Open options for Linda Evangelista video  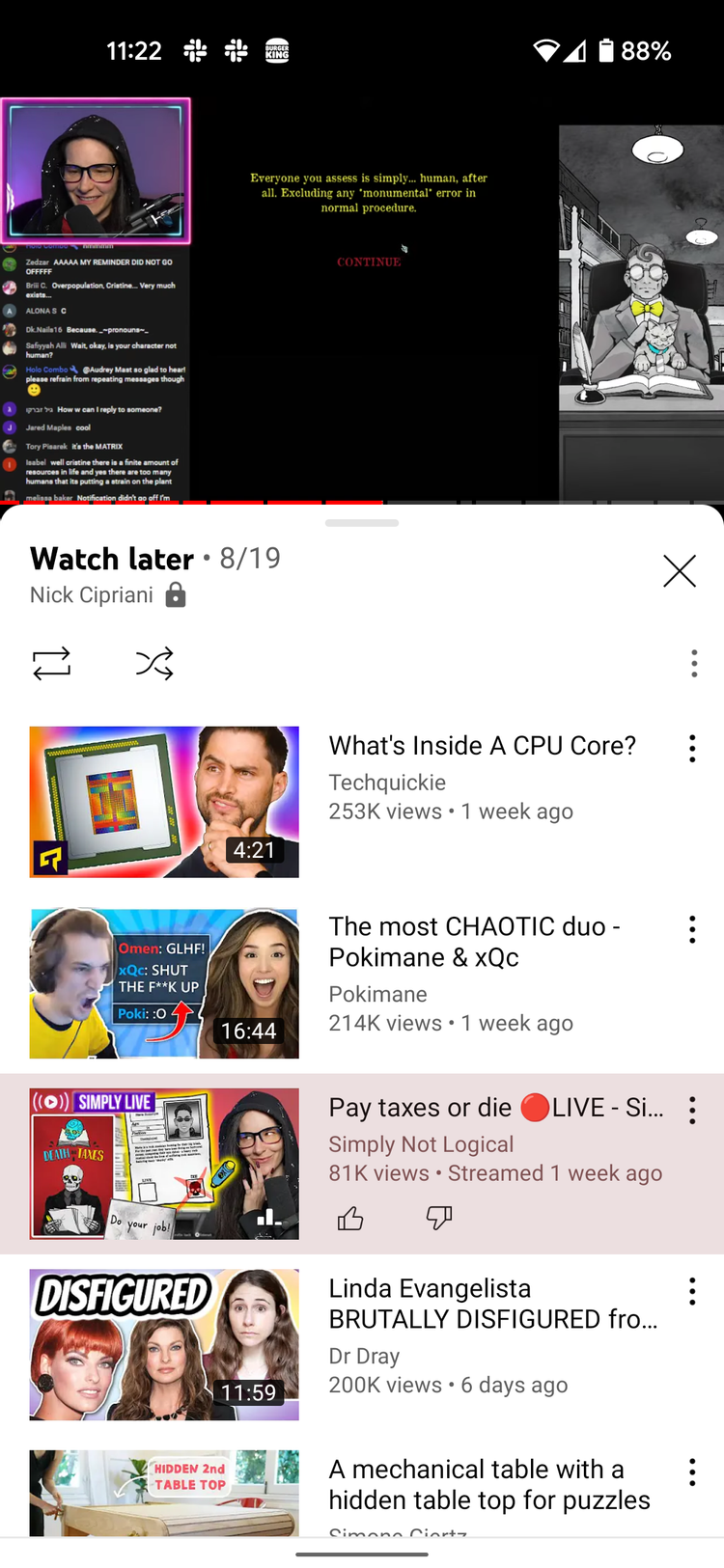pos(692,1291)
